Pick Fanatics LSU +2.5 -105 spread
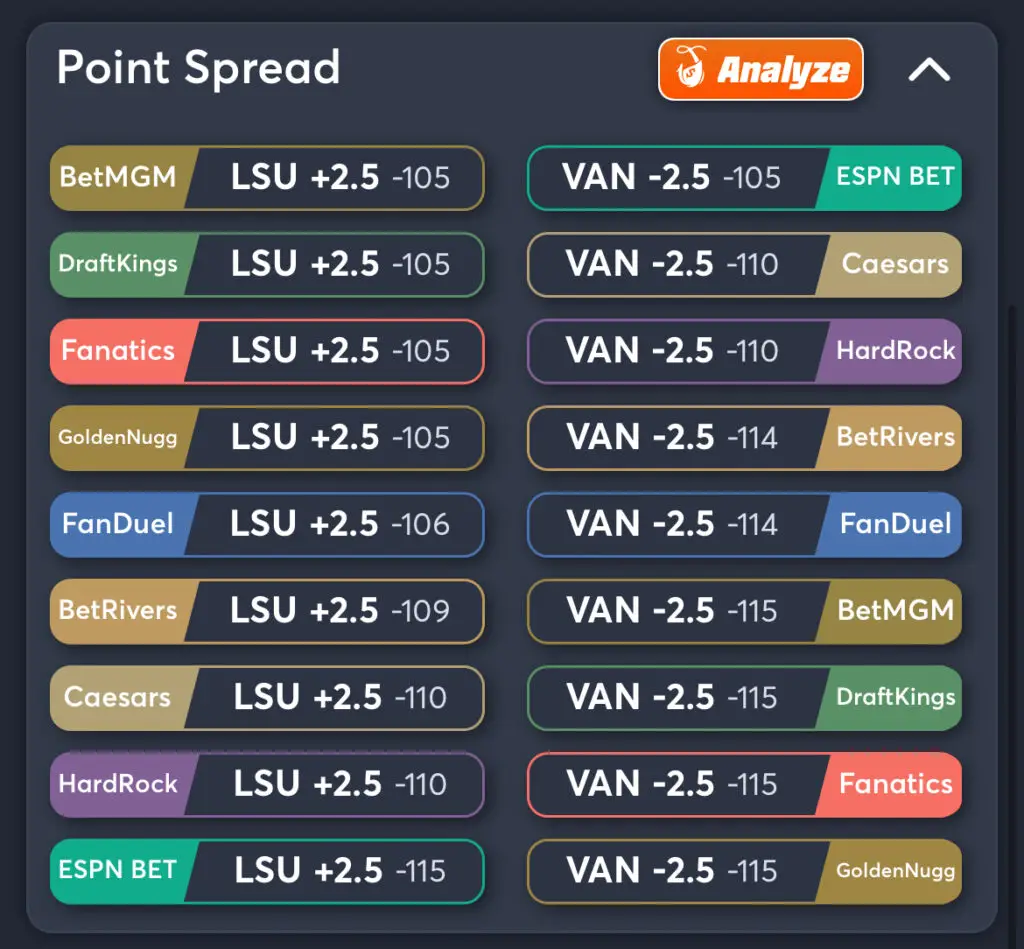This screenshot has width=1024, height=949. 267,351
